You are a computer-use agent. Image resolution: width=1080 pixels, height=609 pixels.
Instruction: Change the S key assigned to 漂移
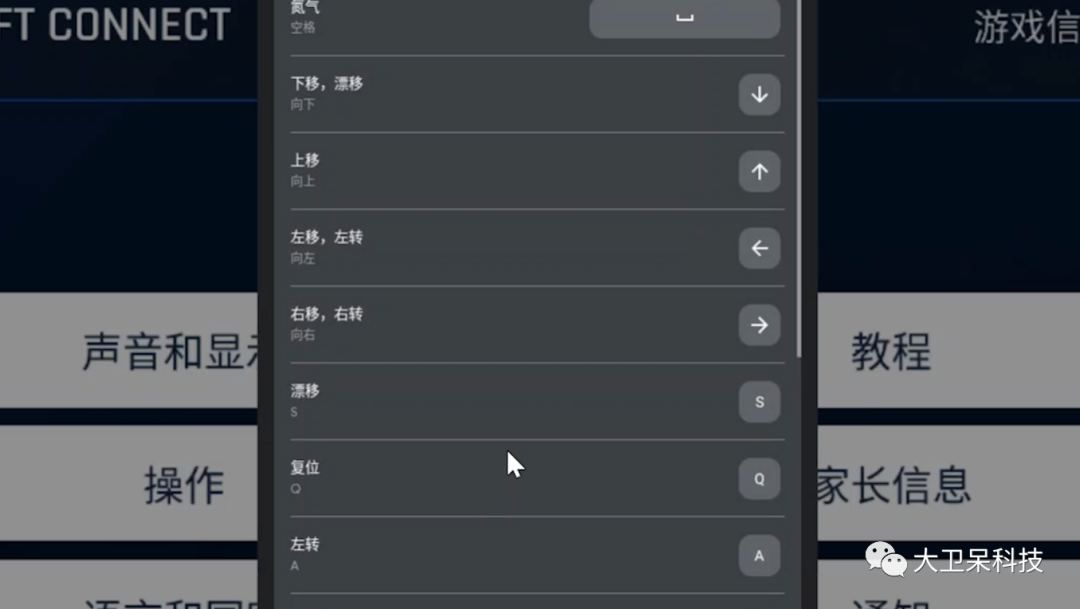pos(759,402)
